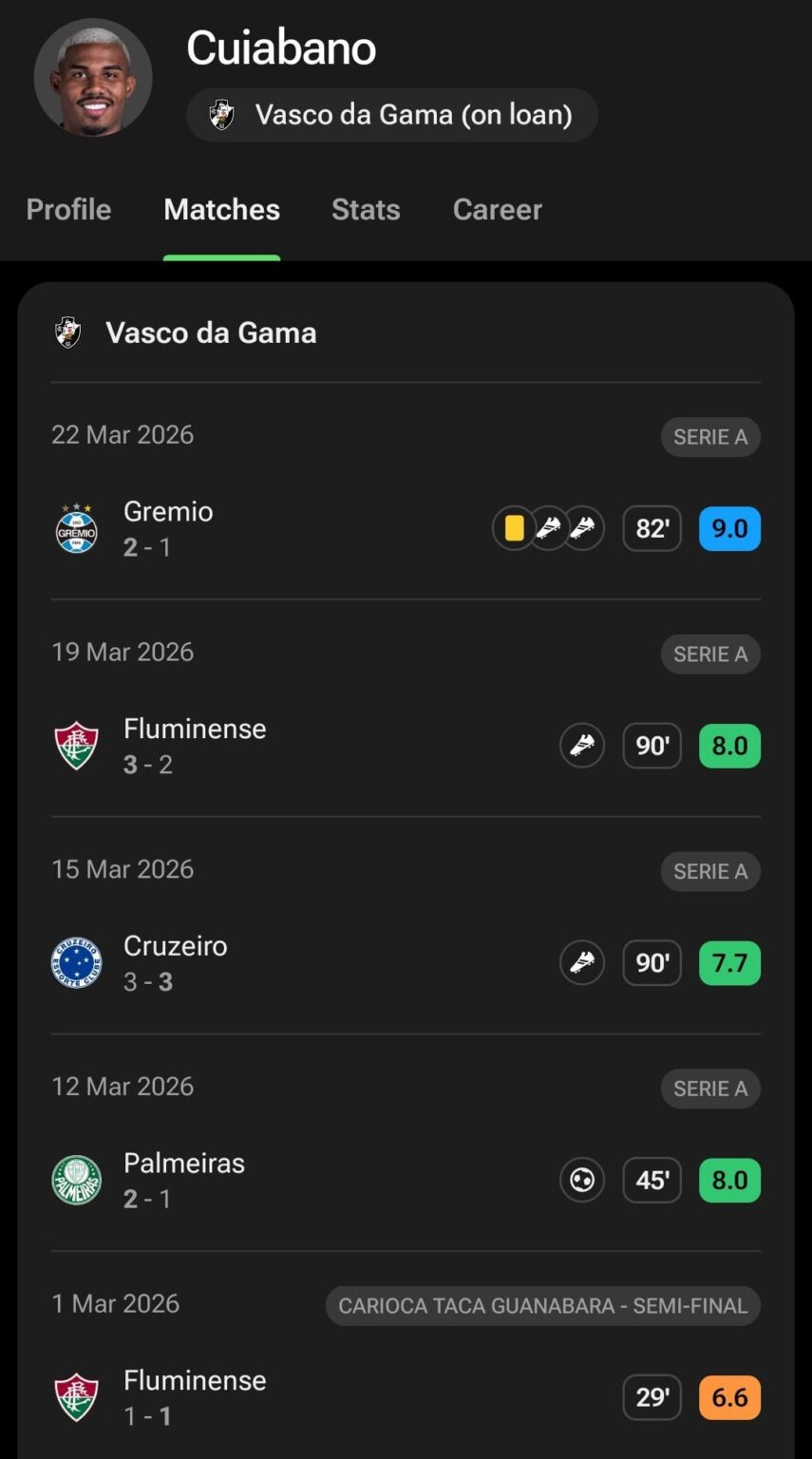This screenshot has height=1459, width=812.
Task: Open the Career tab
Action: click(497, 210)
